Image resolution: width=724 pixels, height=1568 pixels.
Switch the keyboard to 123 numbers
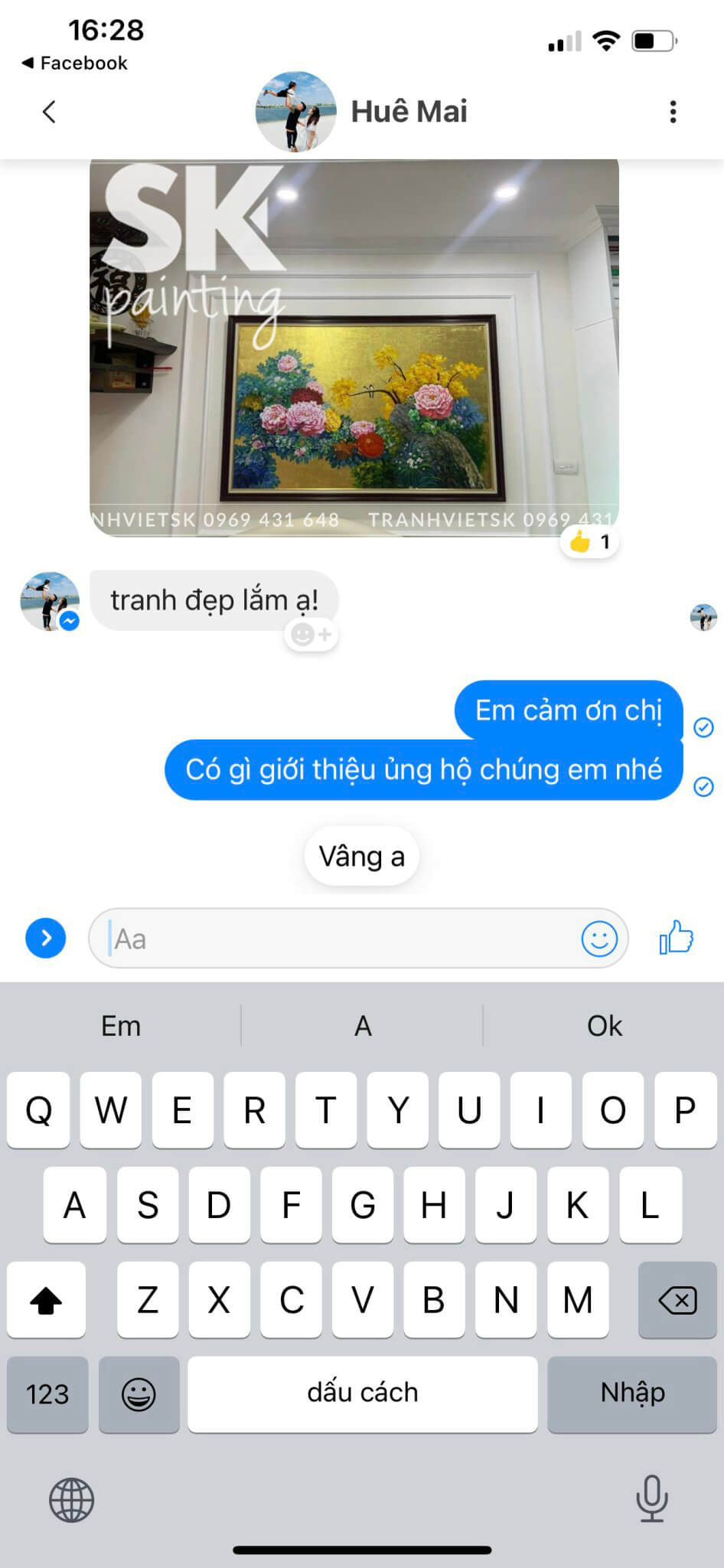[x=47, y=1394]
